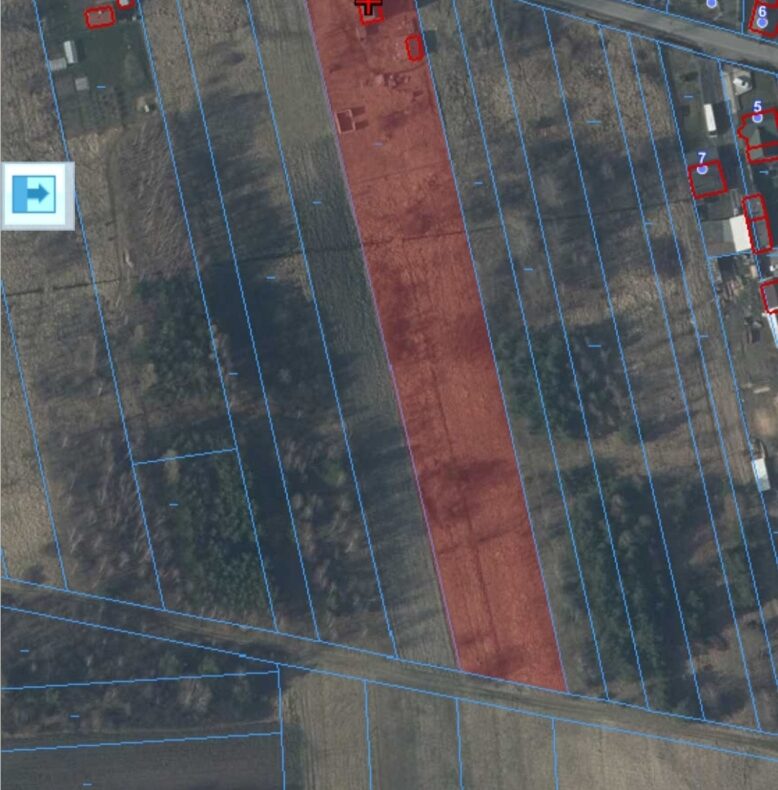Expand the side panel with the arrow button
The height and width of the screenshot is (790, 778).
pos(38,195)
